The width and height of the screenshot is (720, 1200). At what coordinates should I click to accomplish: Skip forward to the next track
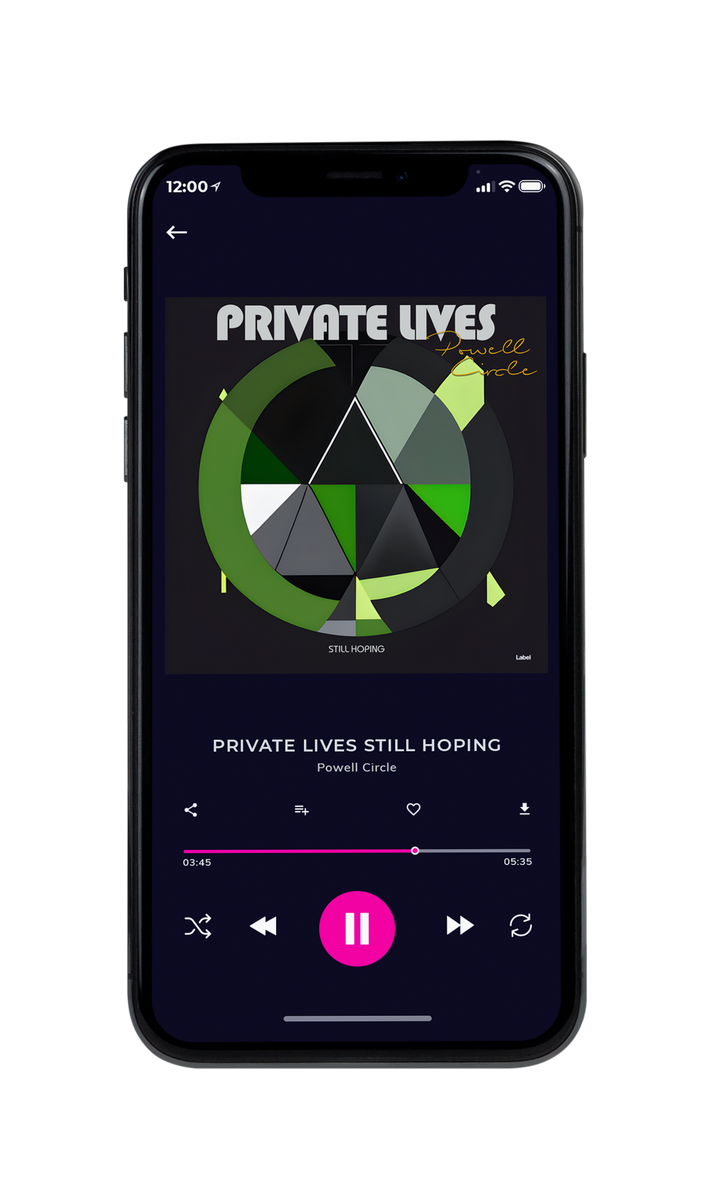click(x=460, y=926)
